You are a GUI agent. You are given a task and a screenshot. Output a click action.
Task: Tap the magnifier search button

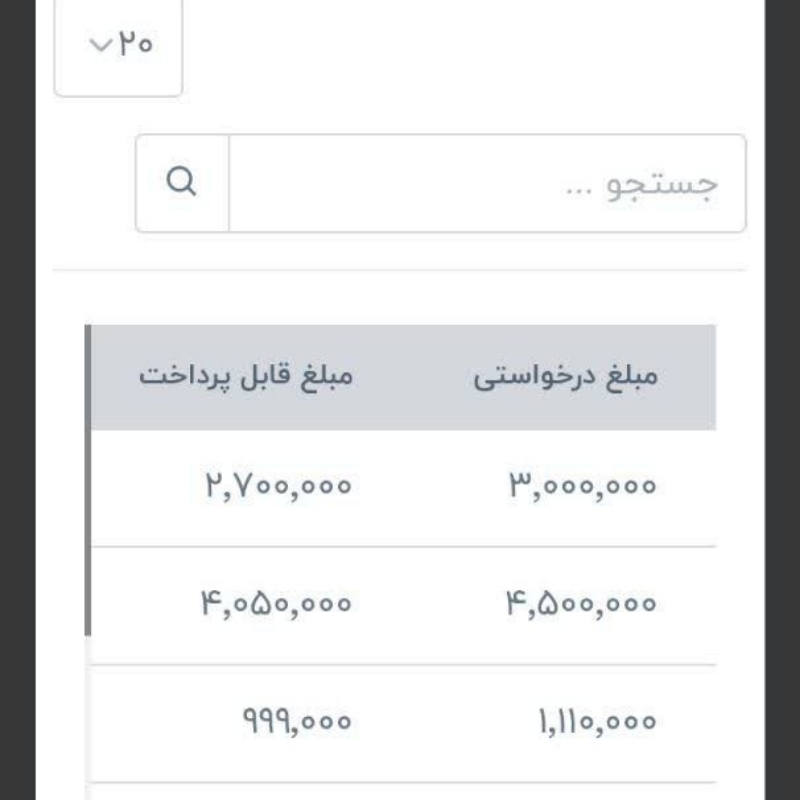coord(182,183)
